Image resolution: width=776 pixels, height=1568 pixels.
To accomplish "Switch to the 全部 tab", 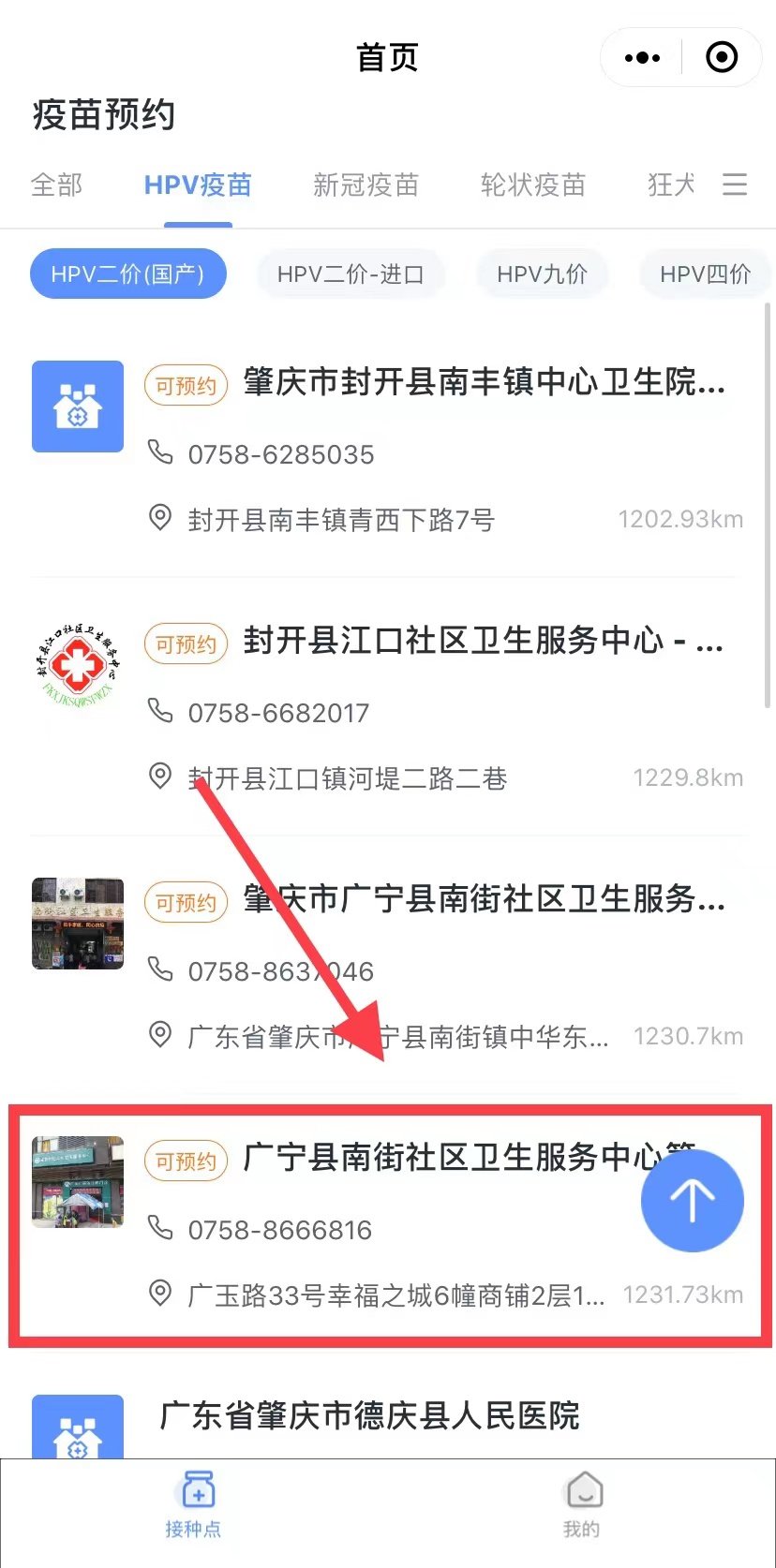I will [56, 185].
